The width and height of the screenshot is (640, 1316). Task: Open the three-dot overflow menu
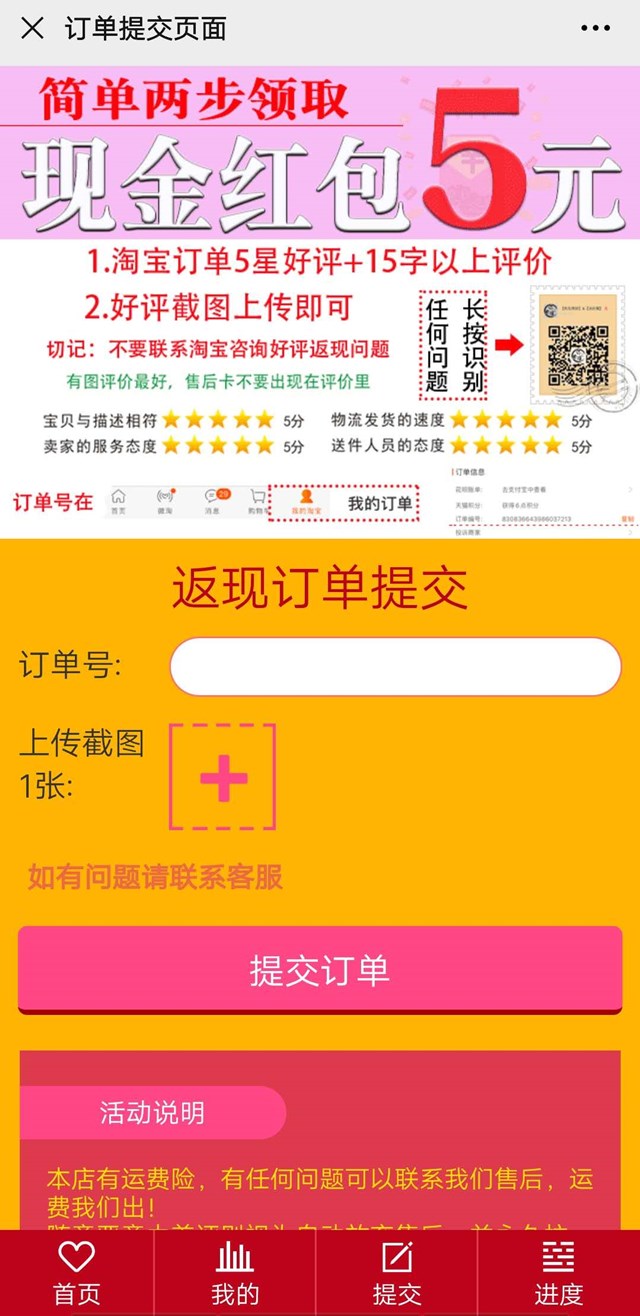coord(595,28)
